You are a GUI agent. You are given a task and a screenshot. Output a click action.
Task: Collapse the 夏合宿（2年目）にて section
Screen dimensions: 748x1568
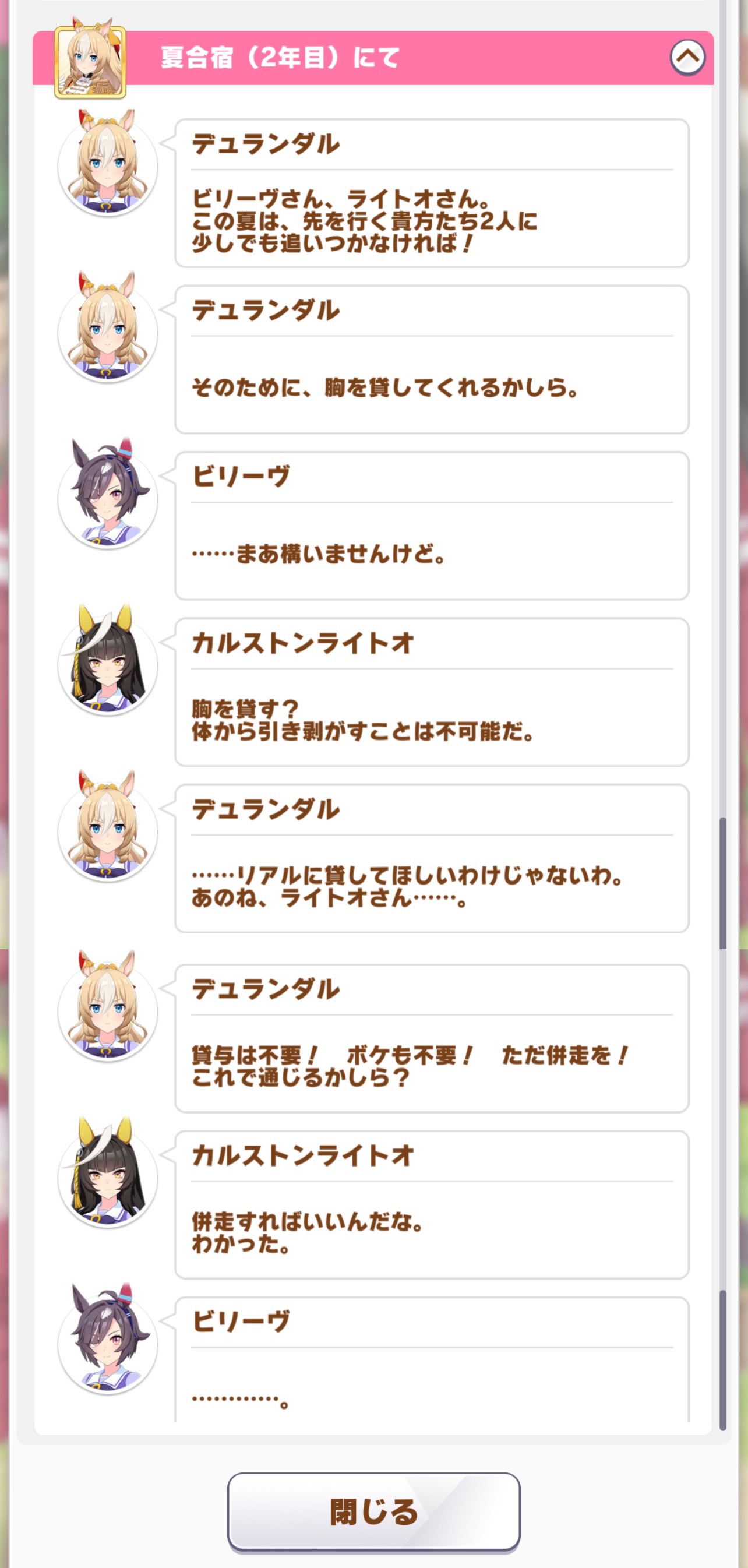click(x=687, y=58)
